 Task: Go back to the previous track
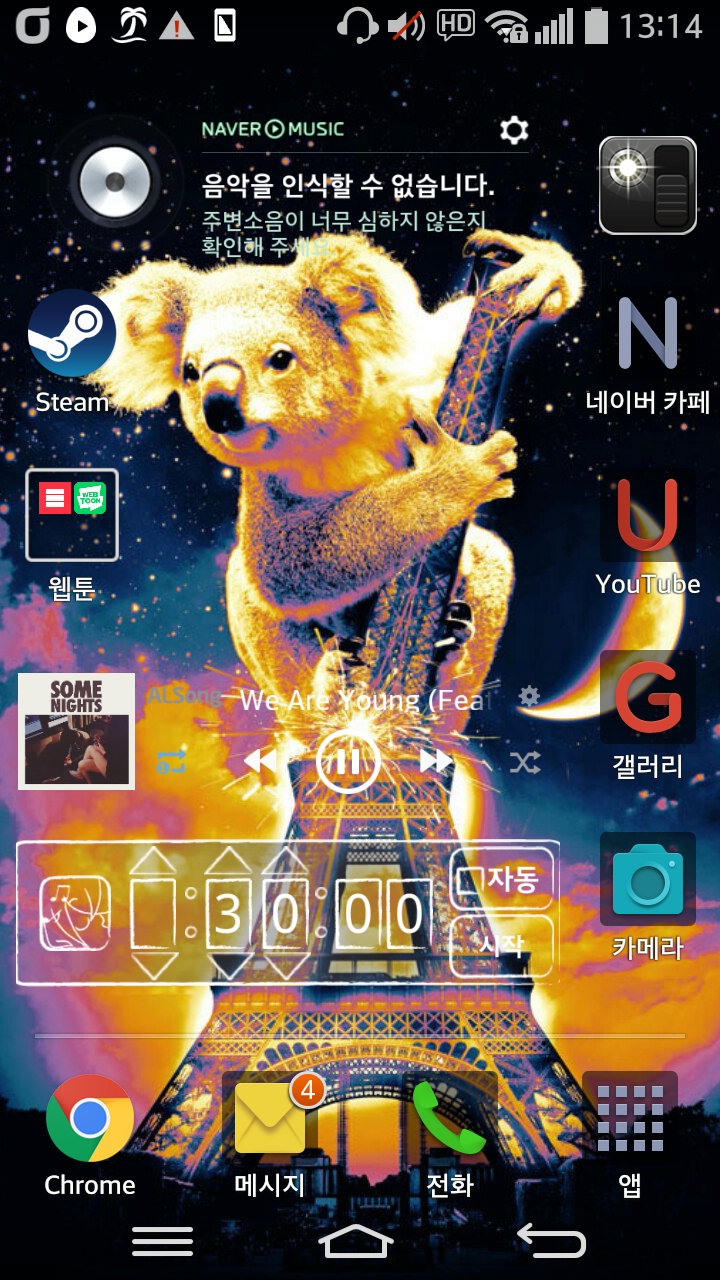coord(260,762)
